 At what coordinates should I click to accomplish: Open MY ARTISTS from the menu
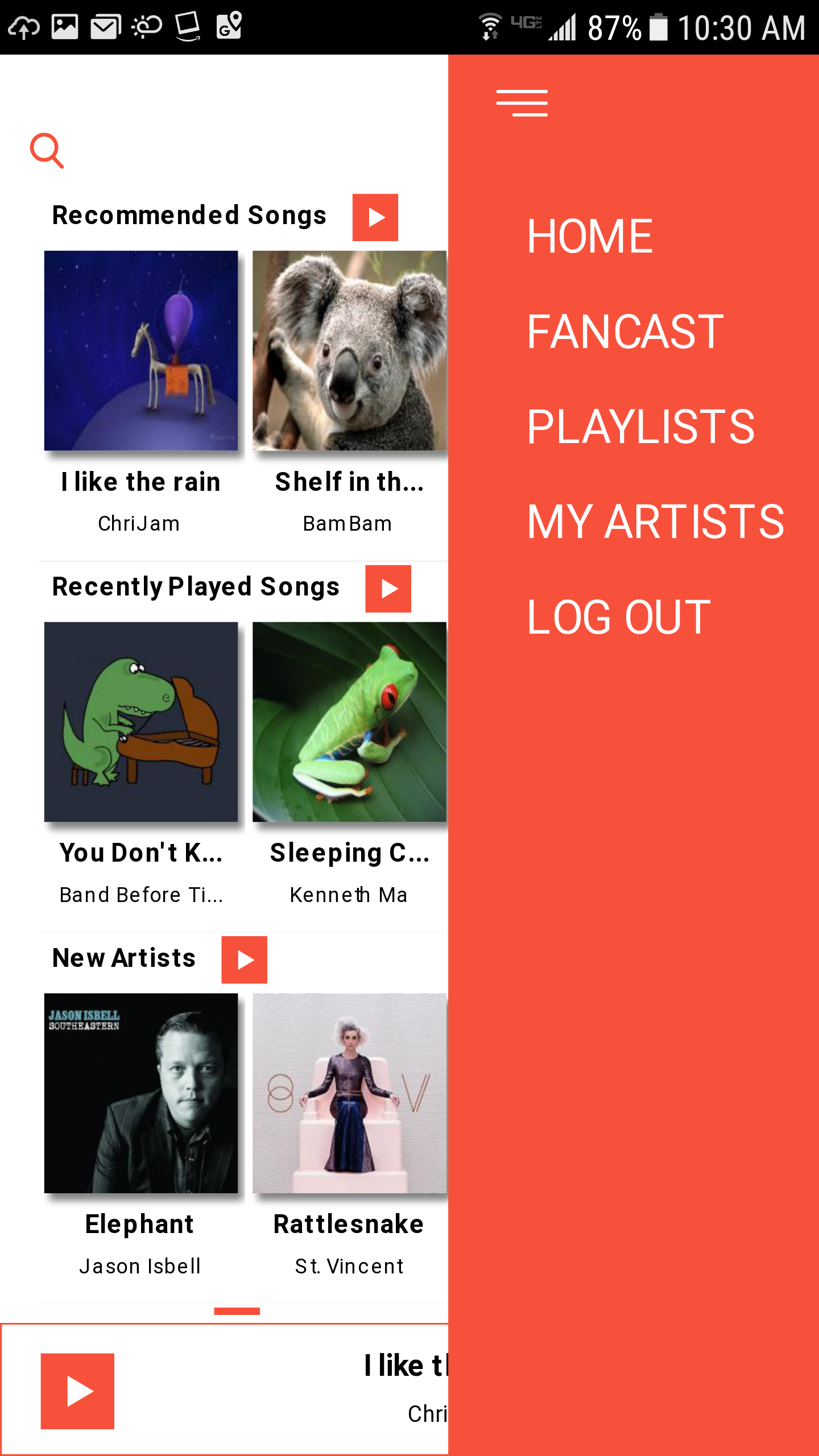click(x=655, y=522)
